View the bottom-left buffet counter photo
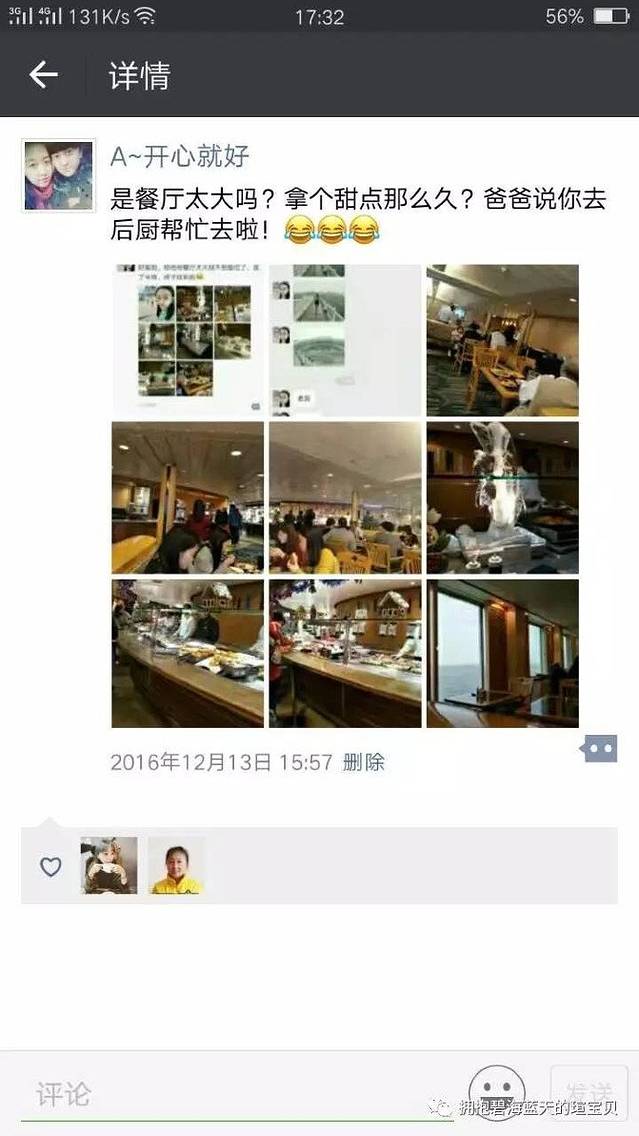 click(x=188, y=654)
